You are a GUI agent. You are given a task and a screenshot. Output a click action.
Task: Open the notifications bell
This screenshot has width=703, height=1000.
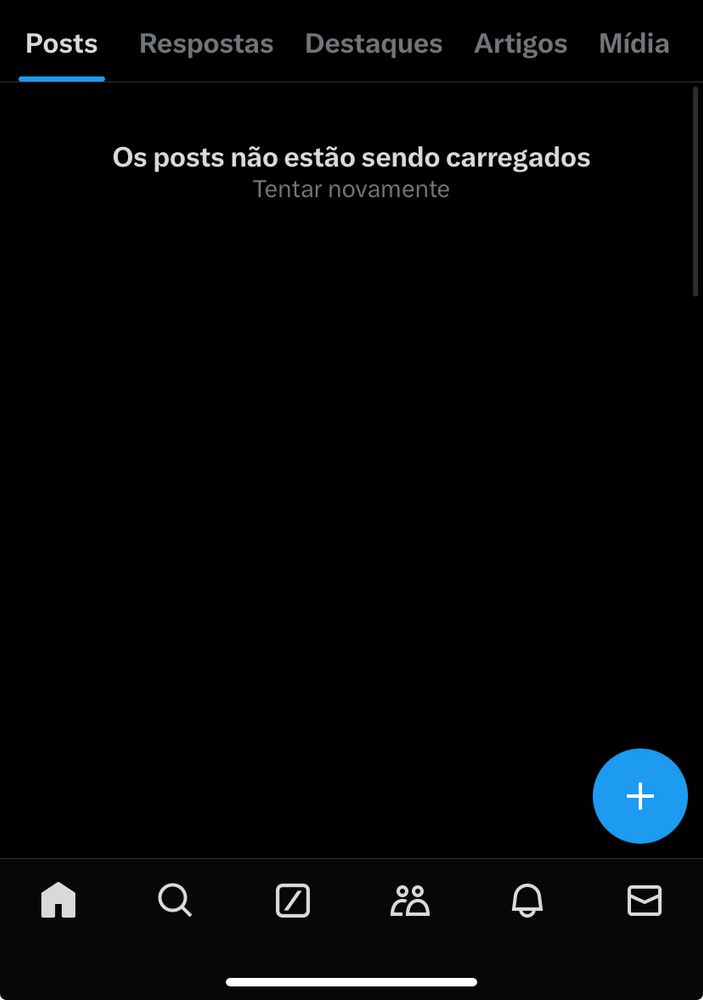pos(528,901)
